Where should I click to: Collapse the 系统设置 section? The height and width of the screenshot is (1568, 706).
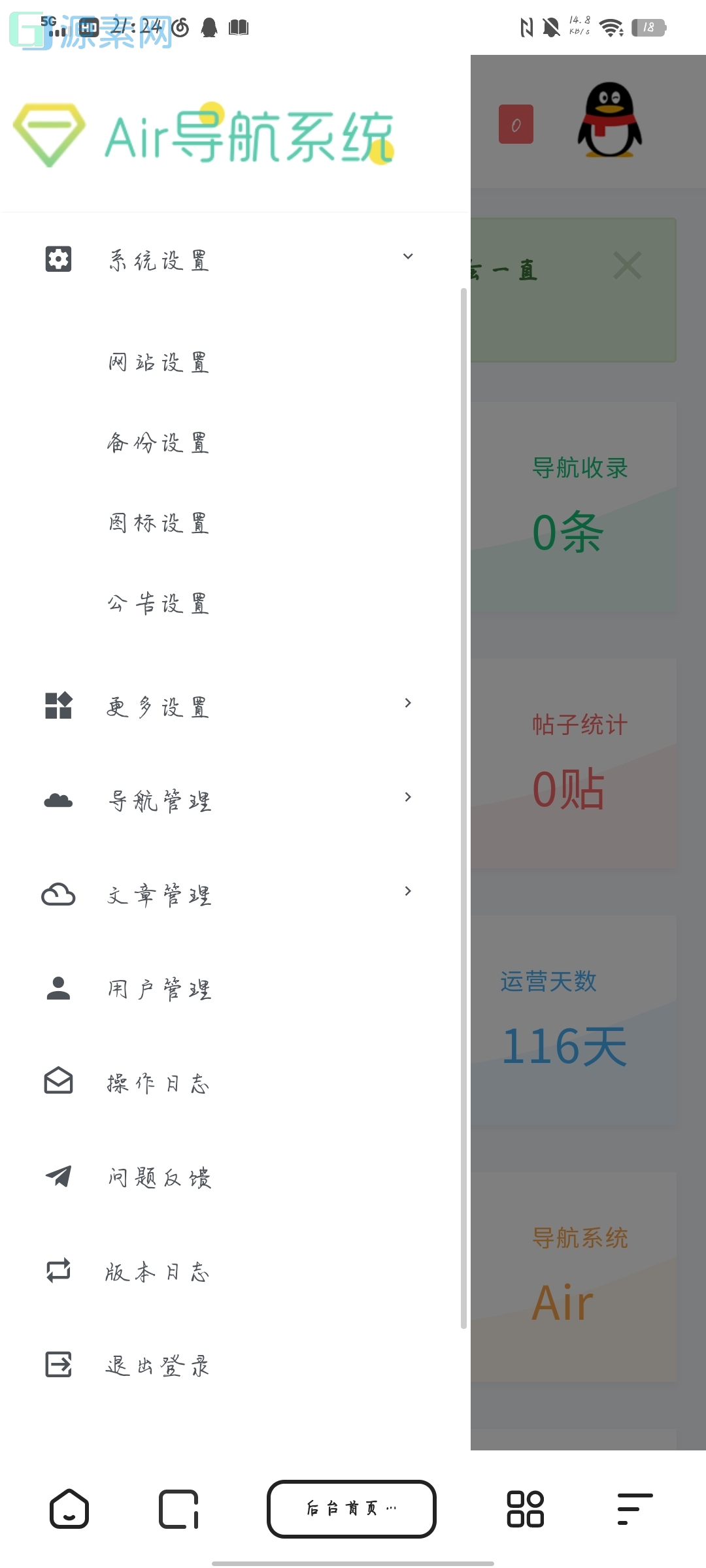tap(407, 256)
